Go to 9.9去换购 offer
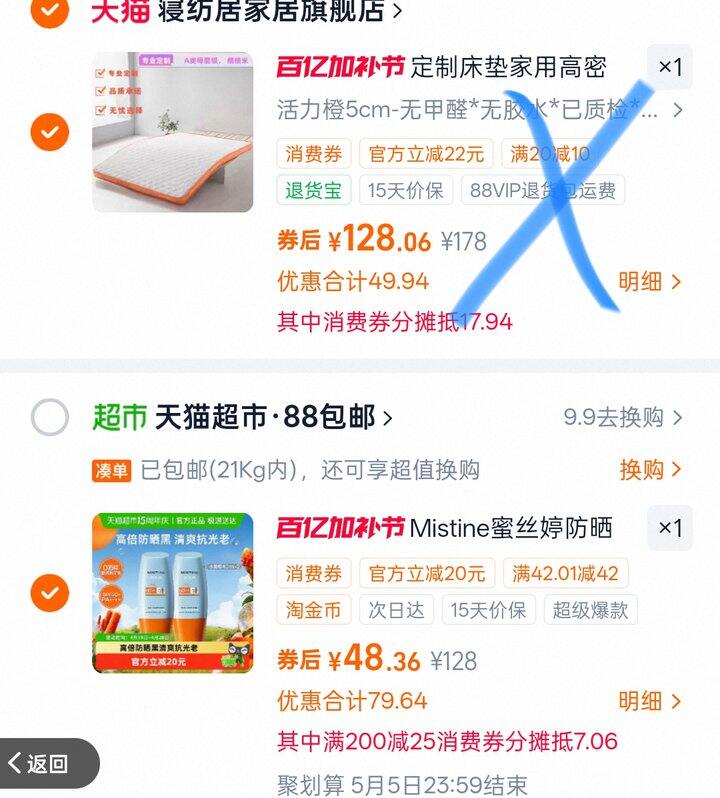 click(x=622, y=417)
